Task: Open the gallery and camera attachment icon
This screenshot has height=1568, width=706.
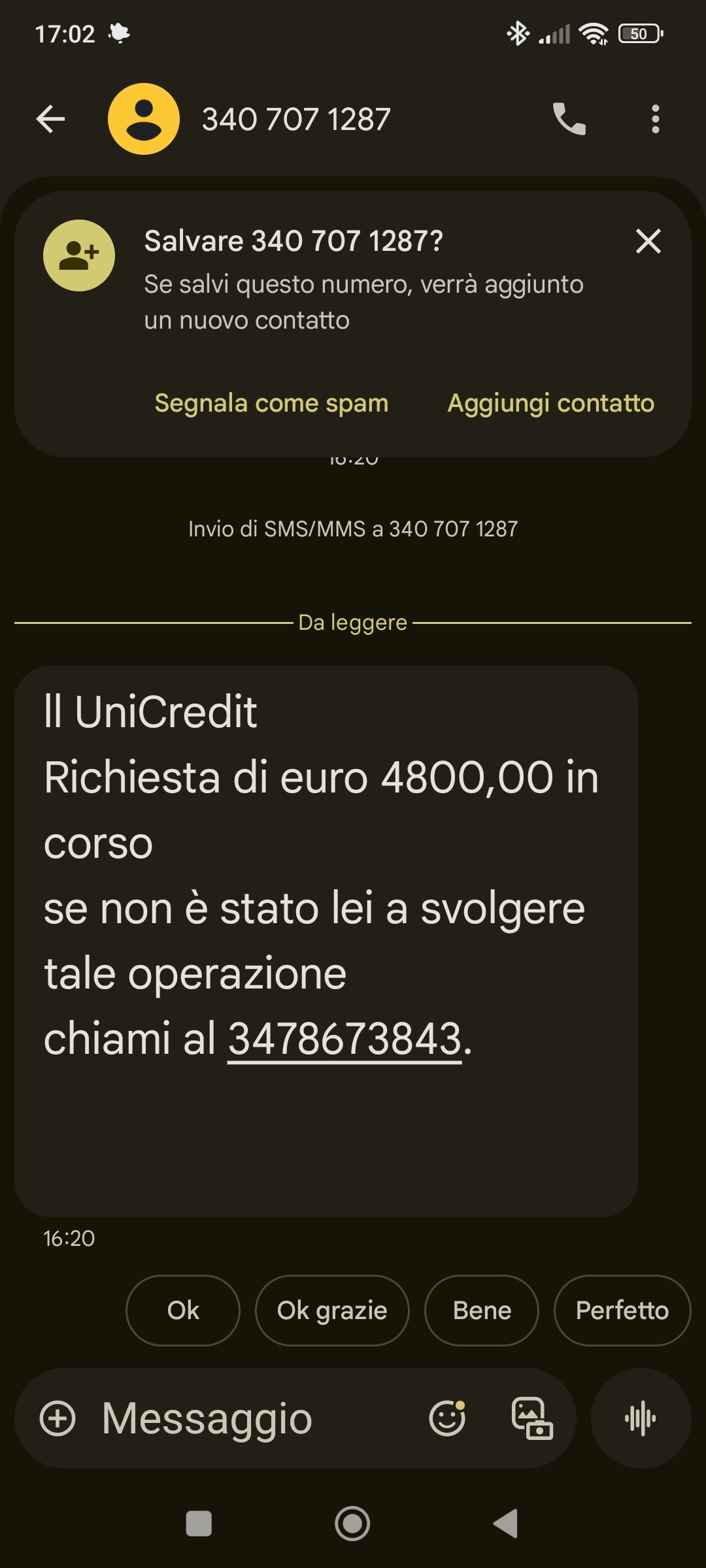Action: click(531, 1418)
